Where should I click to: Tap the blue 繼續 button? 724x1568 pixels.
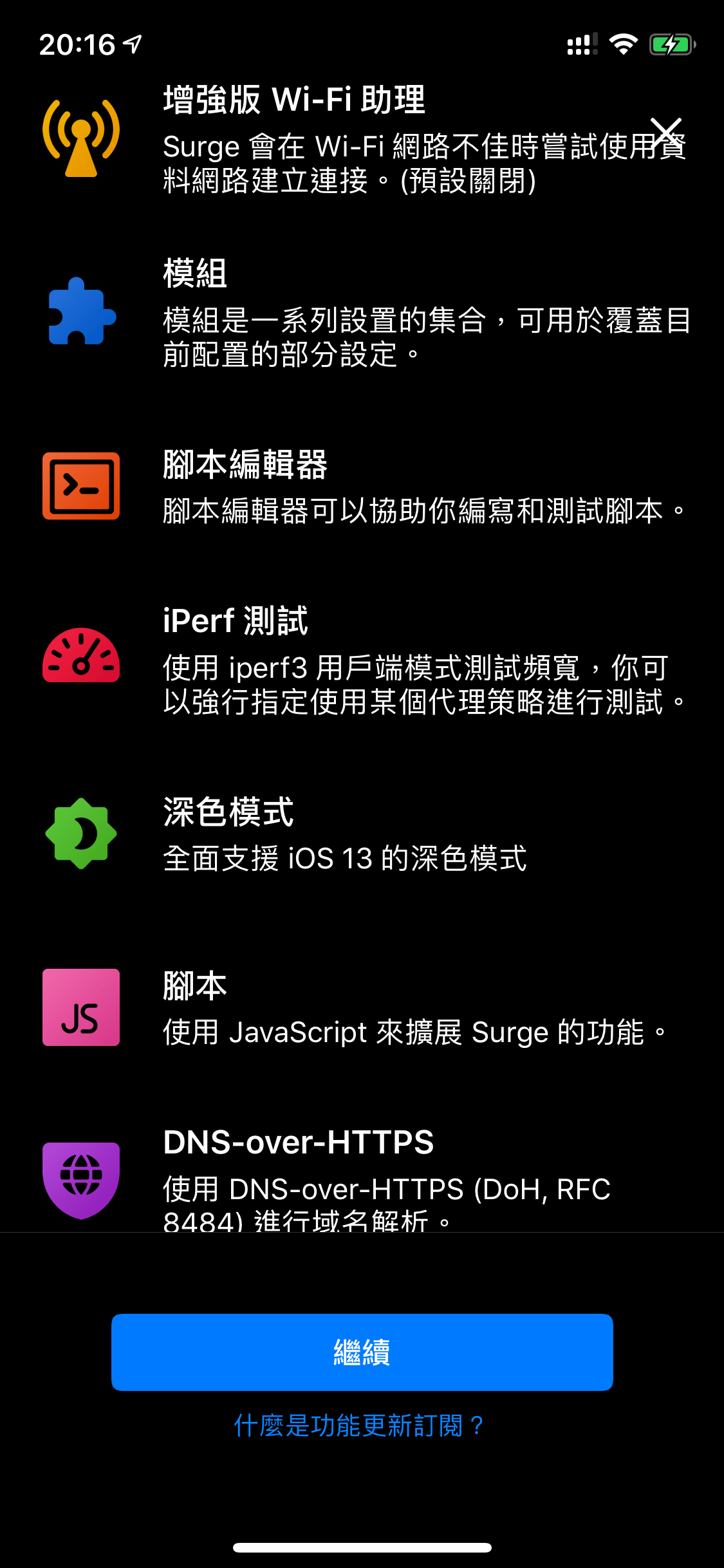pos(362,1352)
